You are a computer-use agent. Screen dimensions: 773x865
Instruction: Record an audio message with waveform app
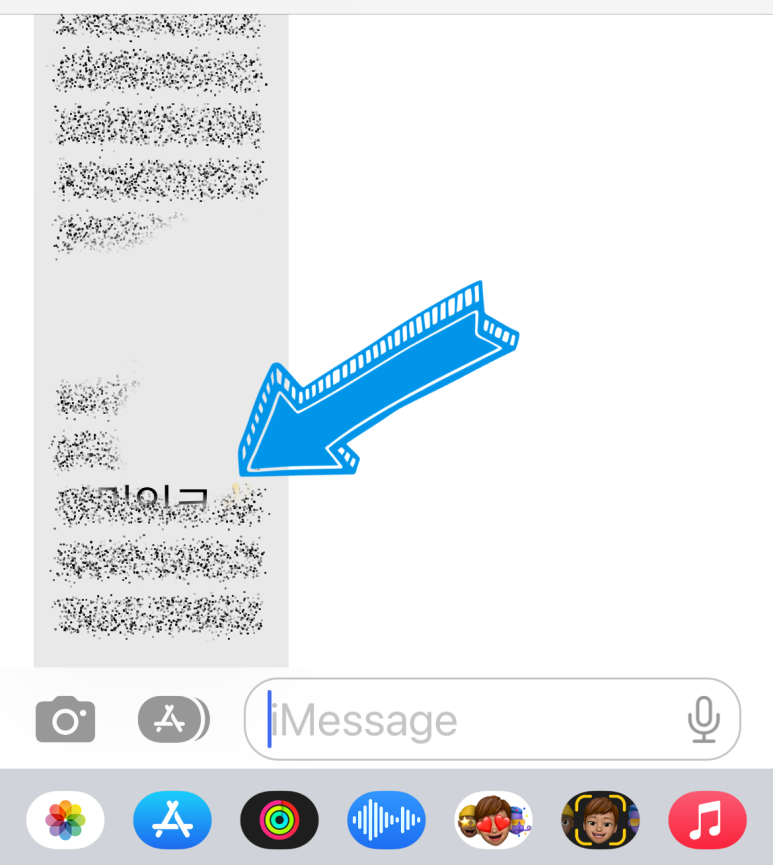click(386, 820)
